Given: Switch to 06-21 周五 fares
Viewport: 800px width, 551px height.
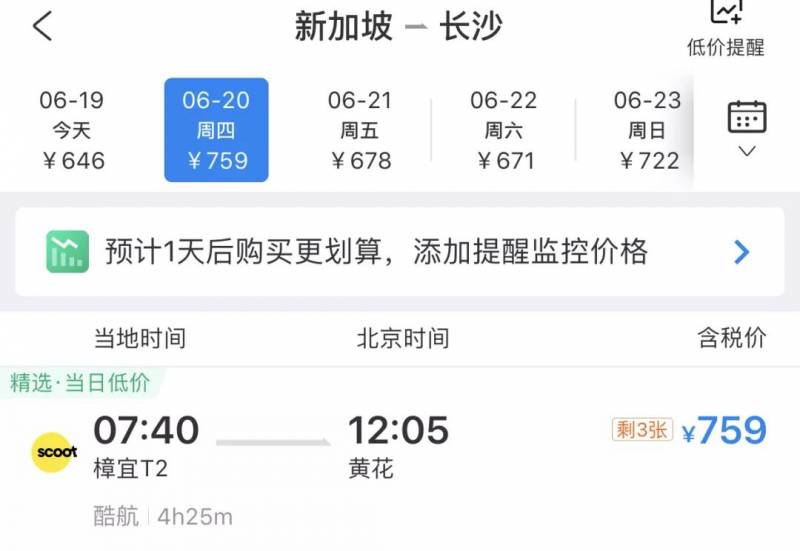Looking at the screenshot, I should pos(361,130).
